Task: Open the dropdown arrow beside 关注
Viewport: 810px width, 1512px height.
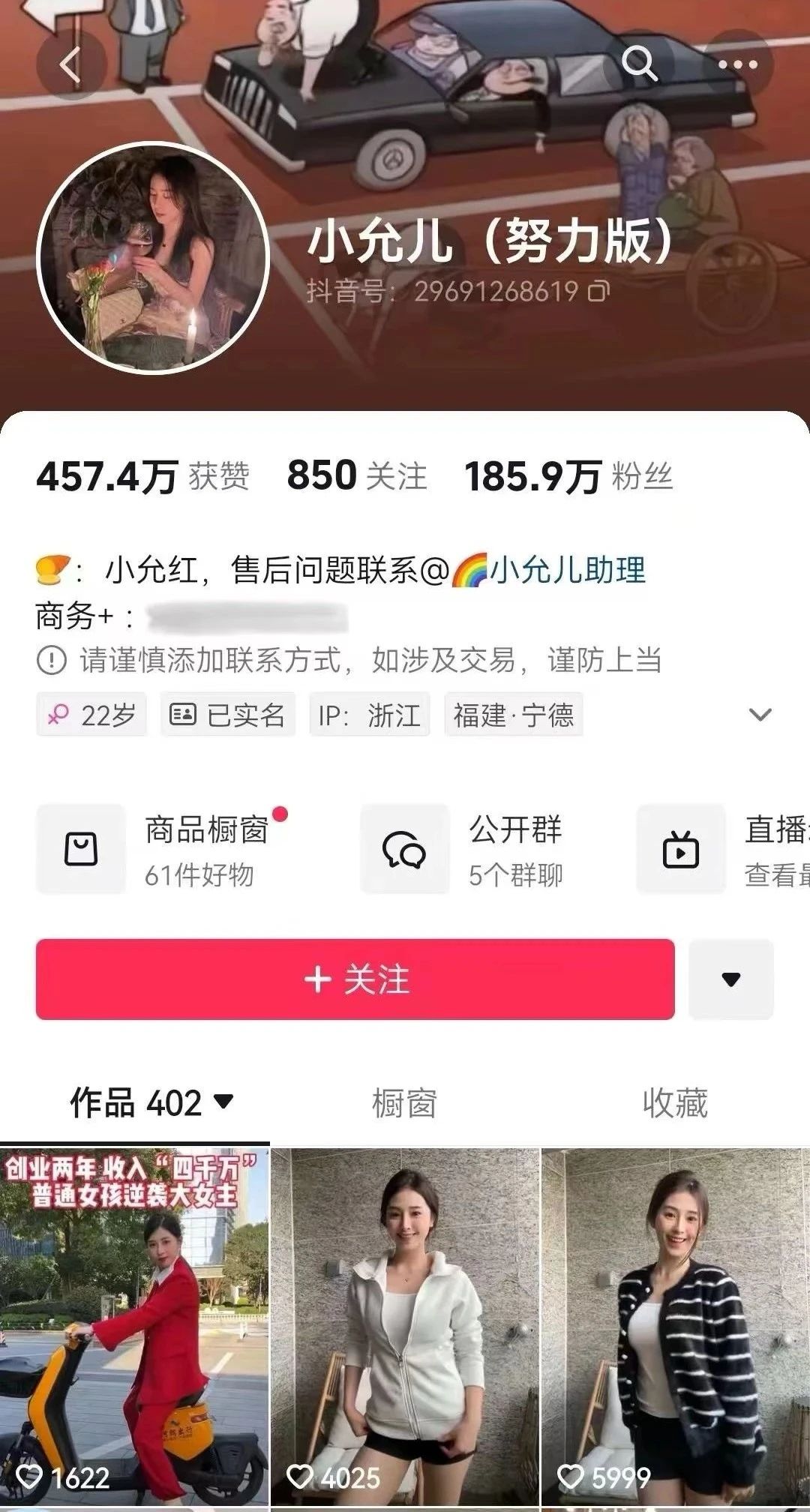Action: pyautogui.click(x=730, y=979)
